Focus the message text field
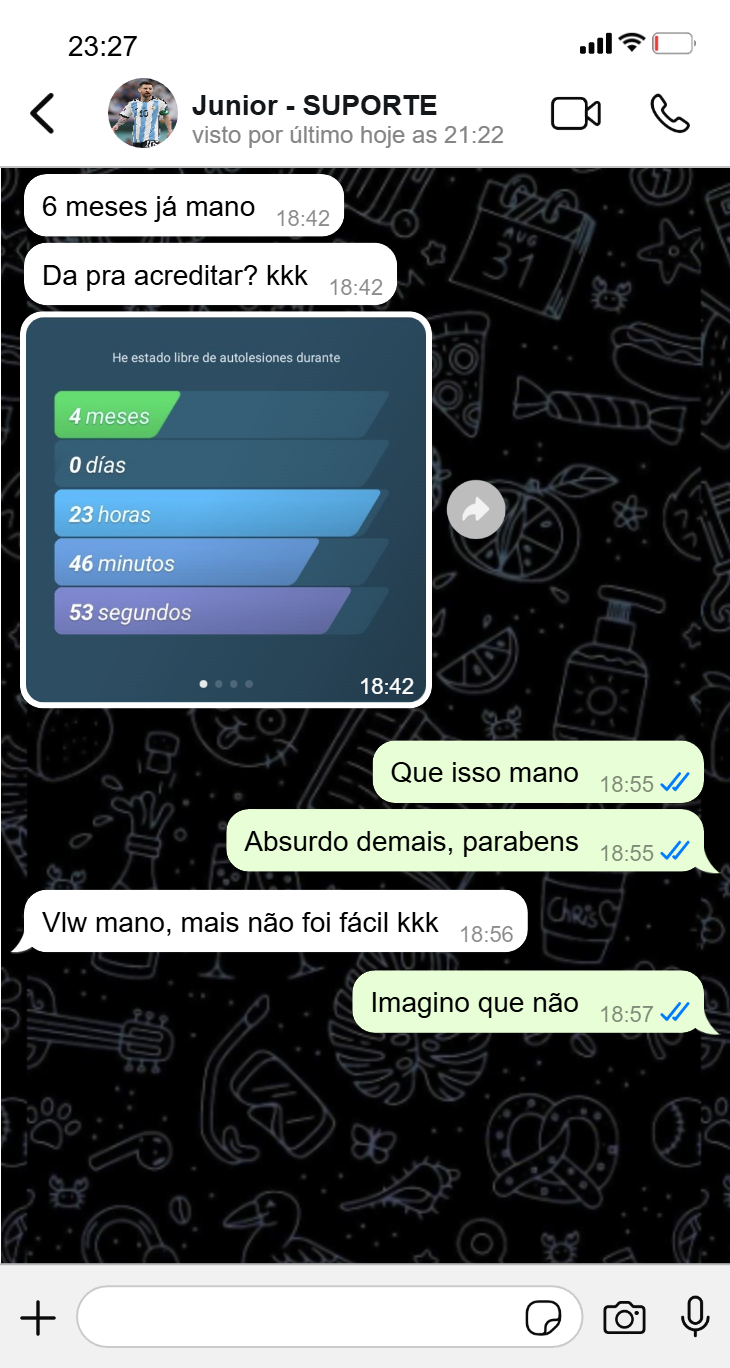The height and width of the screenshot is (1368, 730). [300, 1317]
